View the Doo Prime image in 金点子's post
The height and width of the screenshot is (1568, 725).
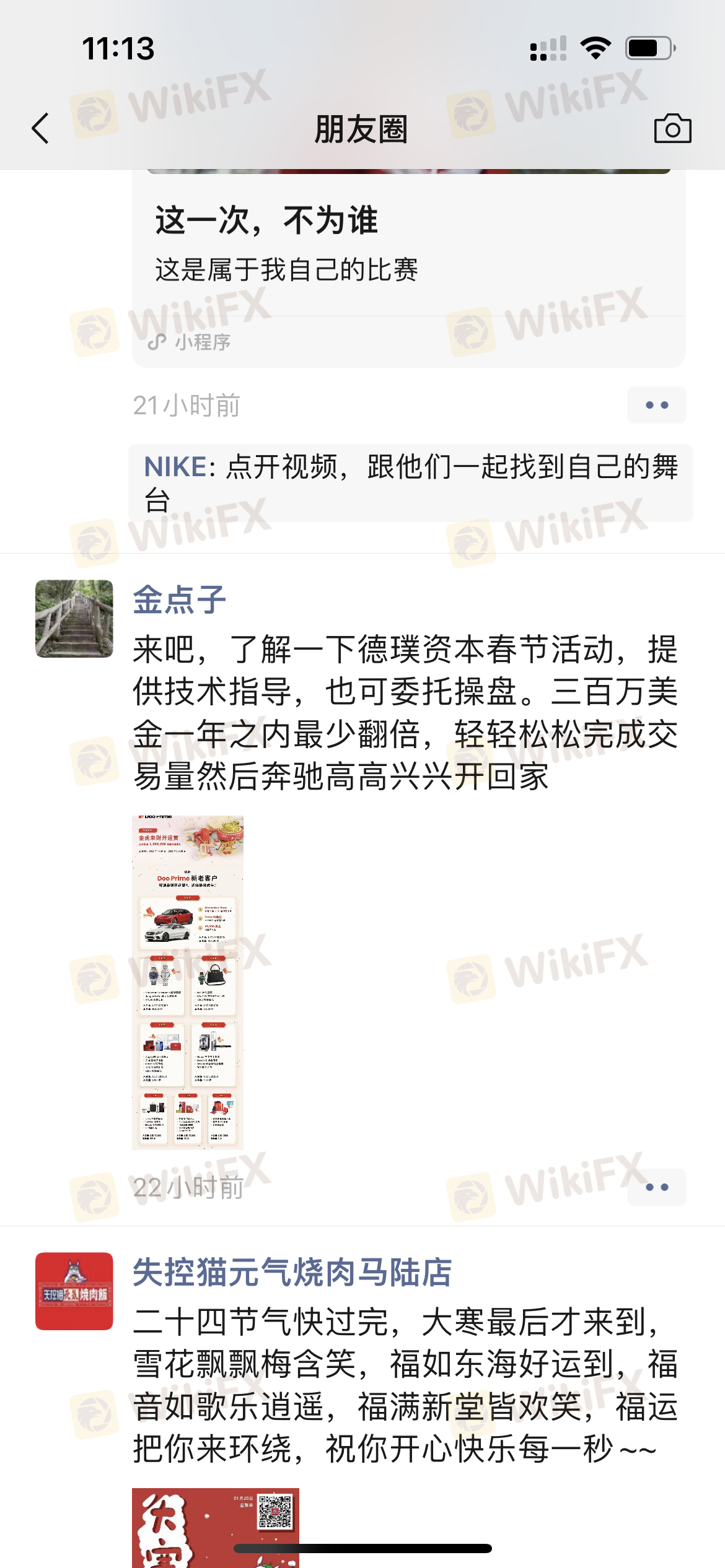(188, 982)
